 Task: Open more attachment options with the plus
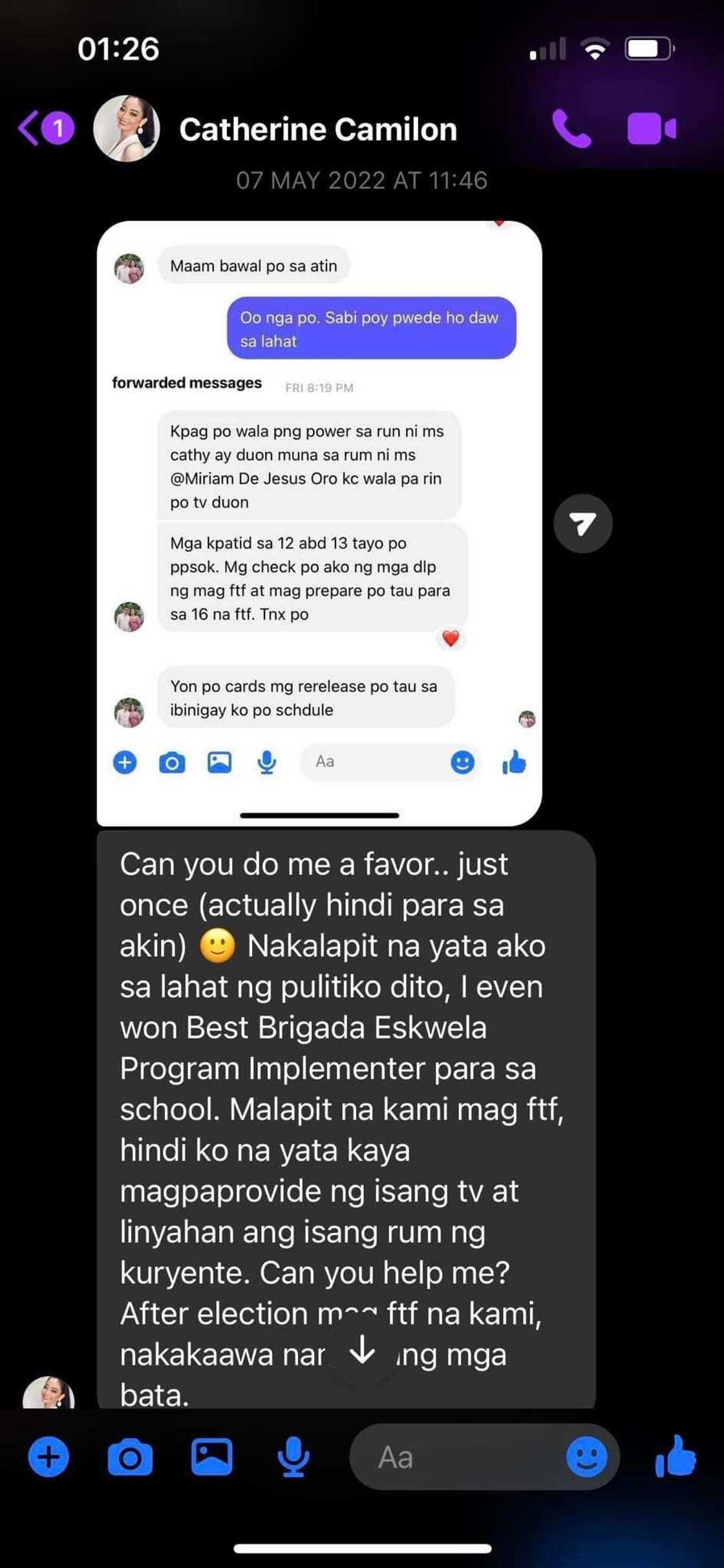[x=48, y=1457]
